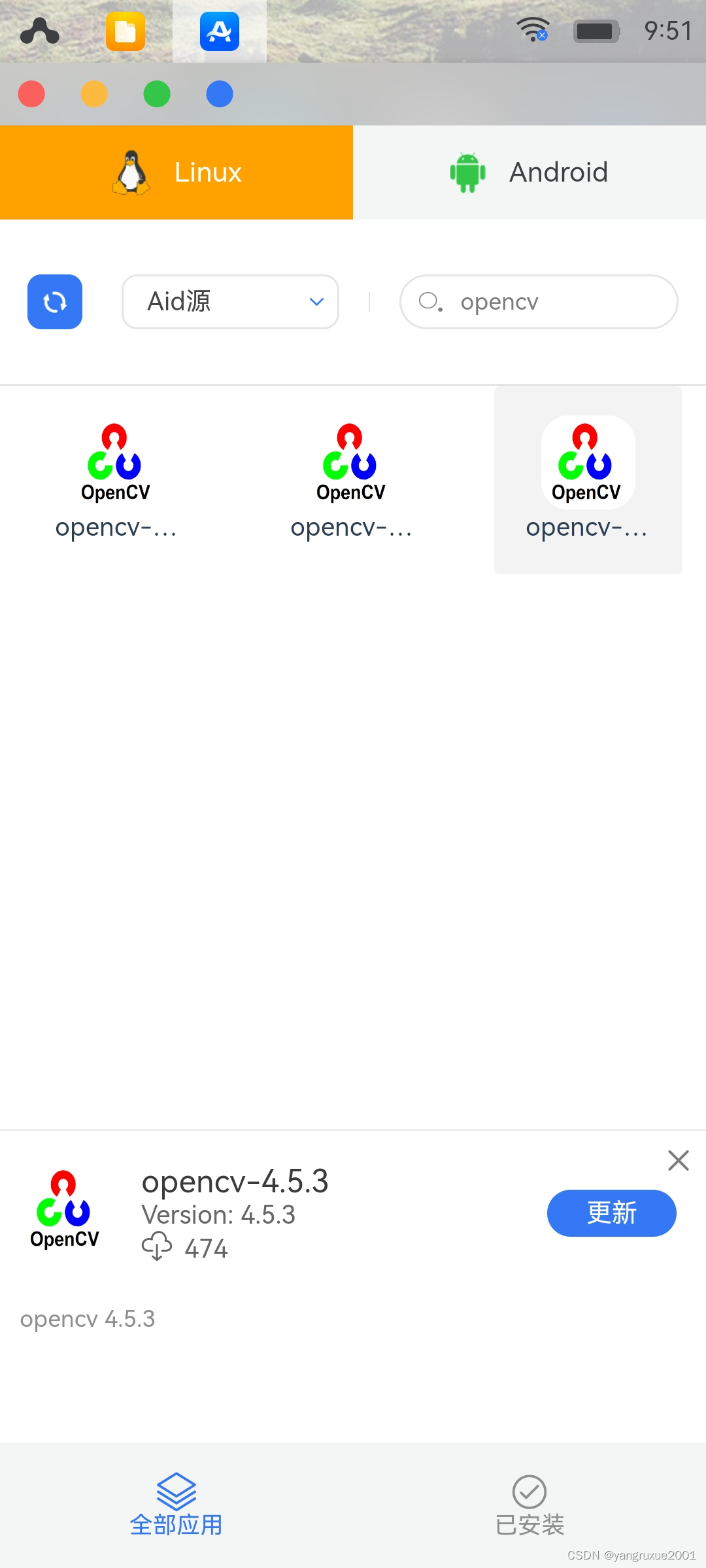Minimize the window with the yellow dot
This screenshot has height=1568, width=706.
pos(94,94)
